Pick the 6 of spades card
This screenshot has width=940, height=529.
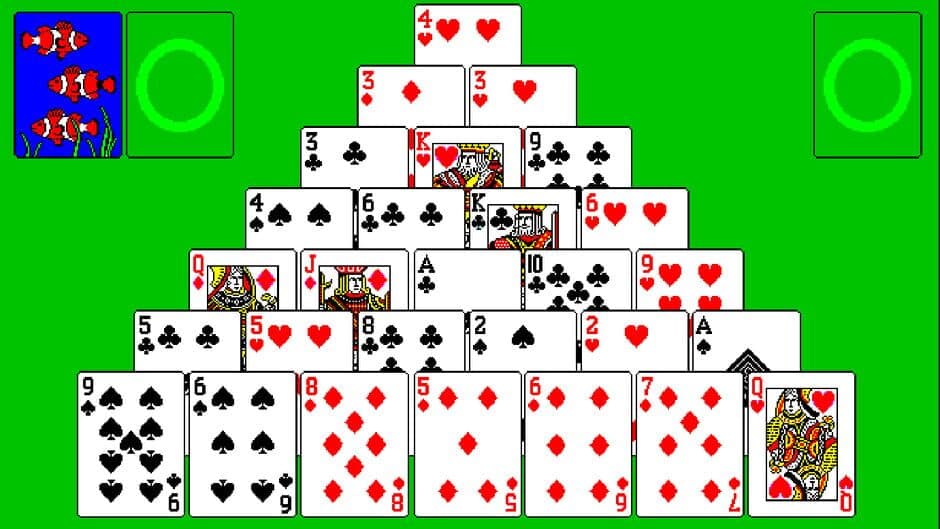click(x=243, y=445)
